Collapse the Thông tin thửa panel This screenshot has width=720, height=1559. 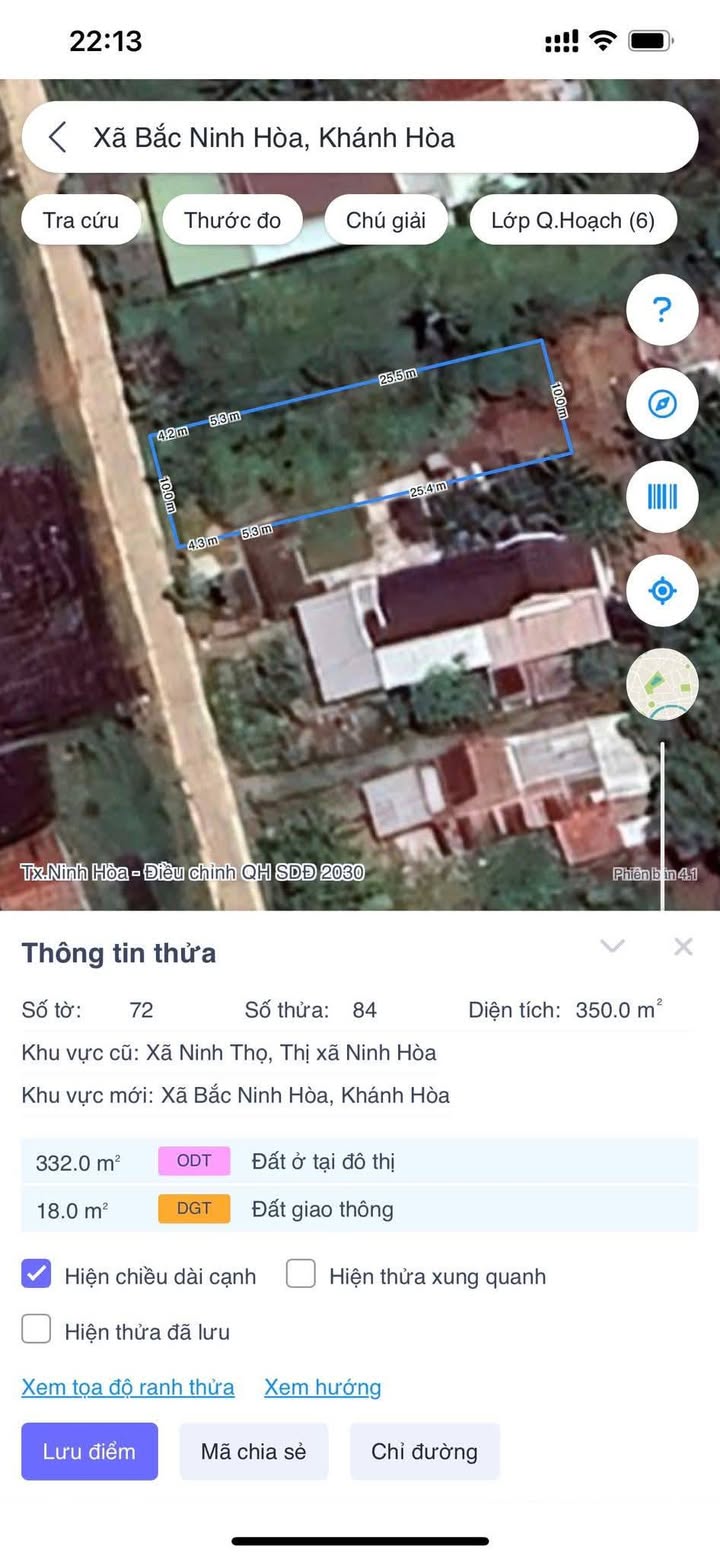point(612,946)
